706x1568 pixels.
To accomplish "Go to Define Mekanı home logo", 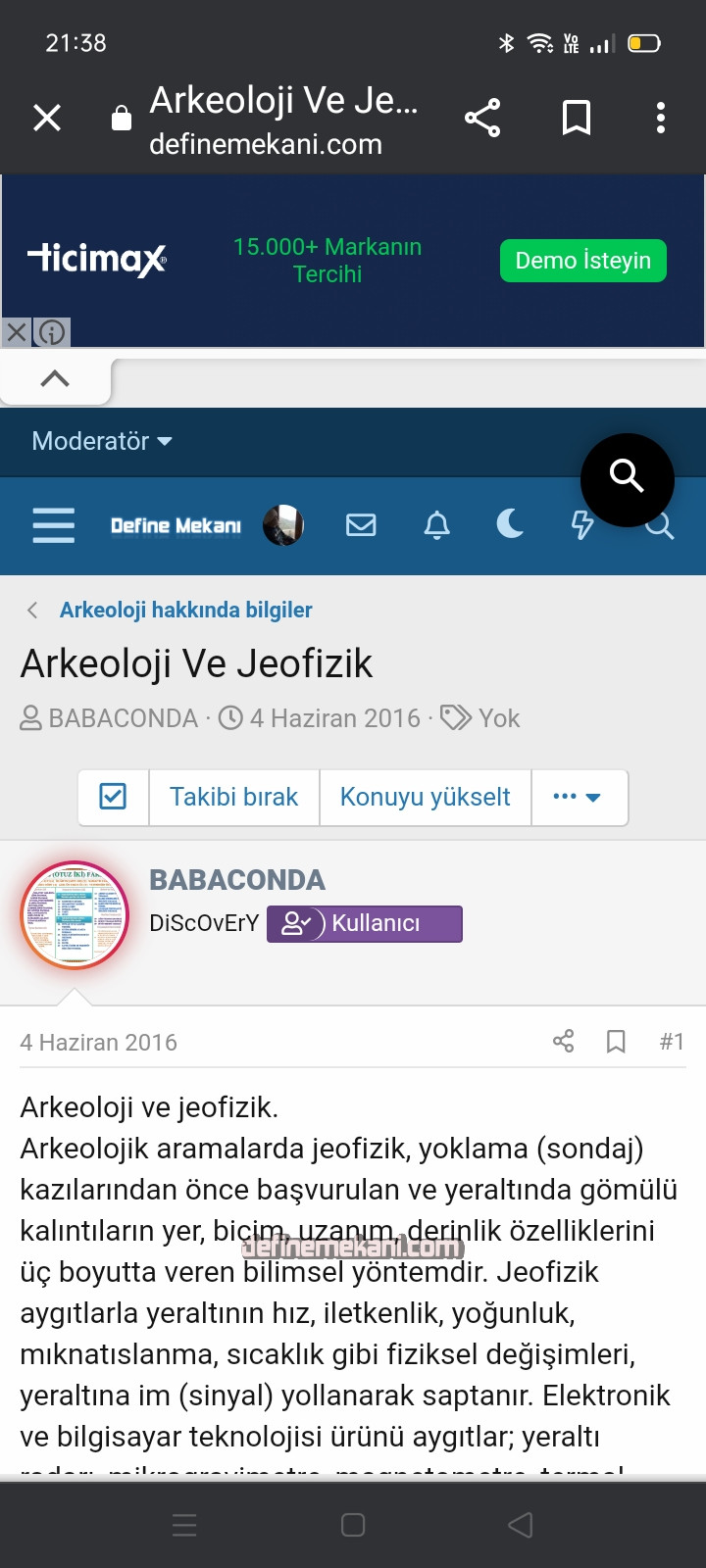I will click(x=176, y=526).
